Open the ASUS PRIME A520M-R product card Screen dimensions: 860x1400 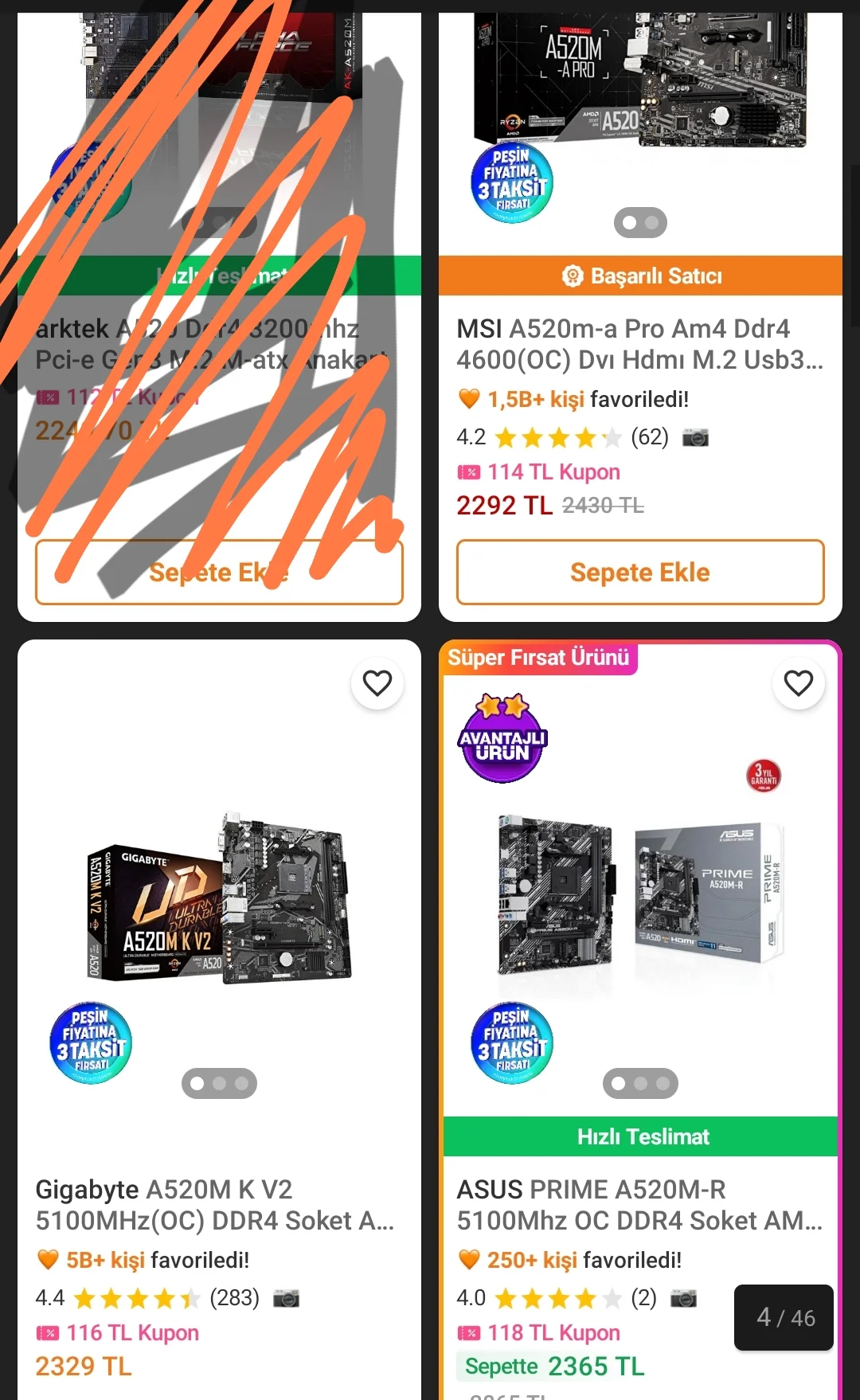[x=639, y=1204]
